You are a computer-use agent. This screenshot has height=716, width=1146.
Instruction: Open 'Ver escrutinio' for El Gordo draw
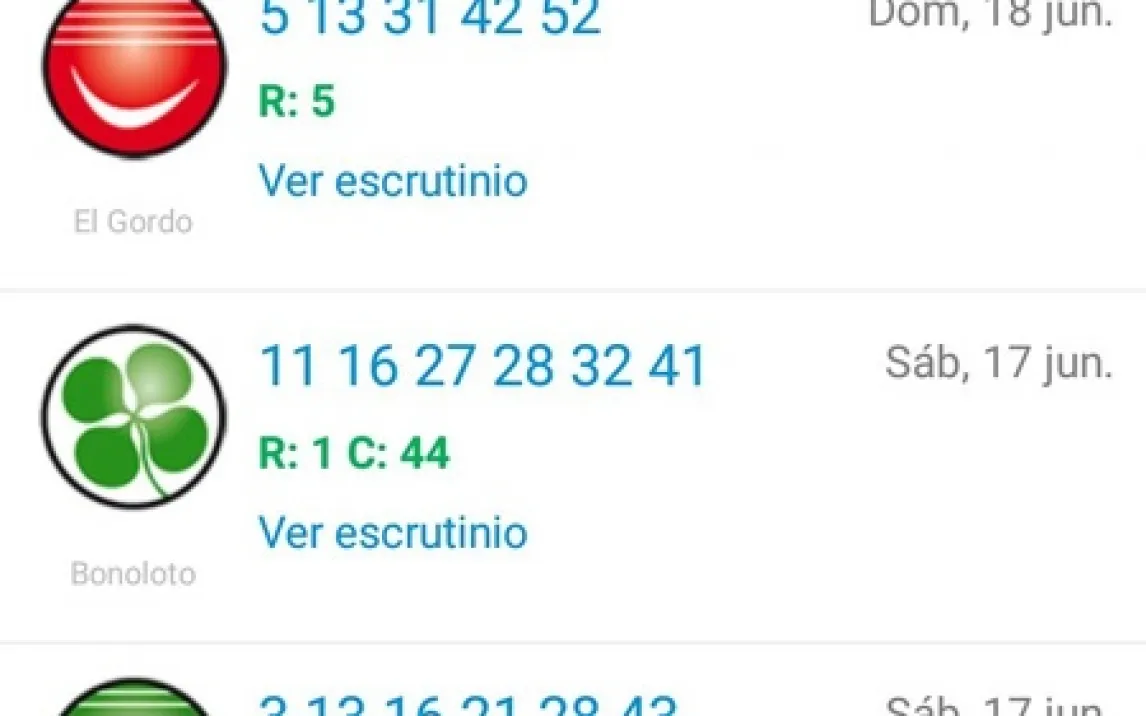392,181
